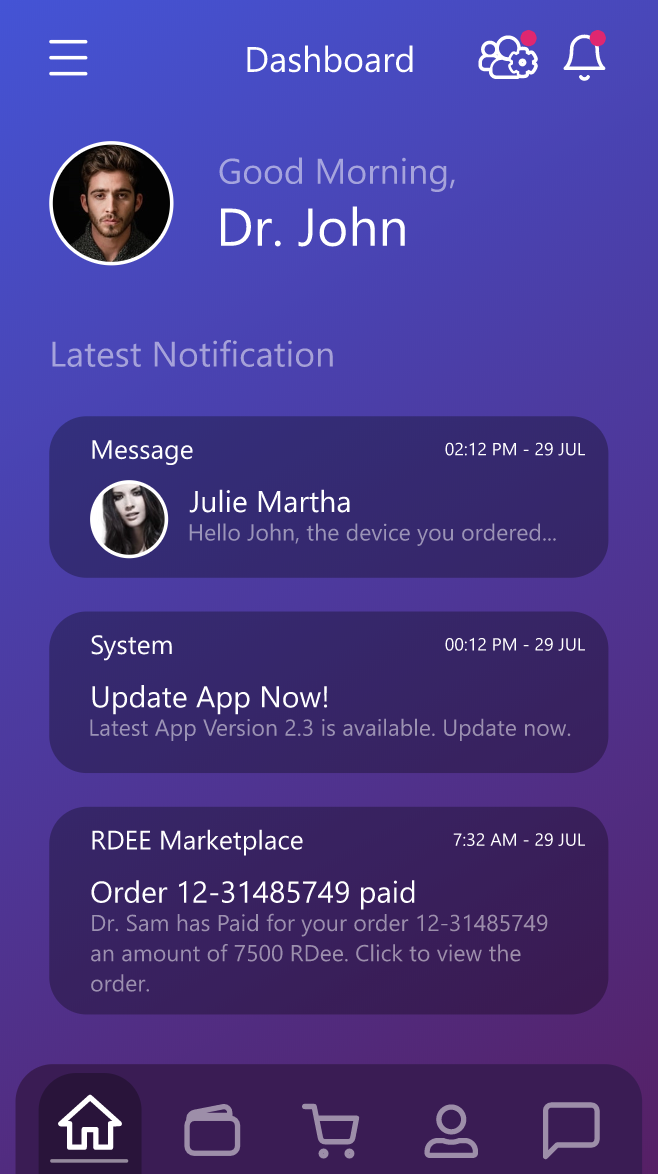The image size is (658, 1174).
Task: Open the notifications bell
Action: pos(585,58)
